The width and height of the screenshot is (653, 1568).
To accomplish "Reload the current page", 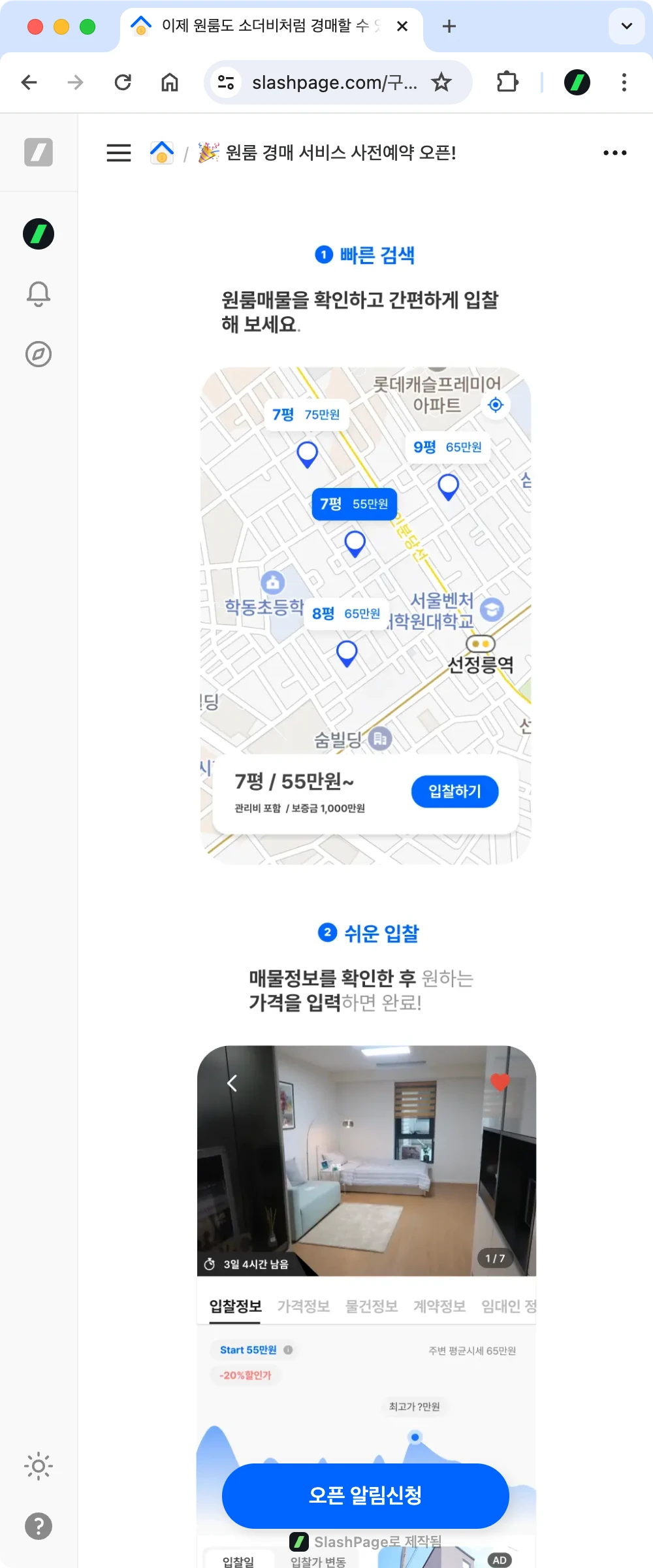I will 123,82.
